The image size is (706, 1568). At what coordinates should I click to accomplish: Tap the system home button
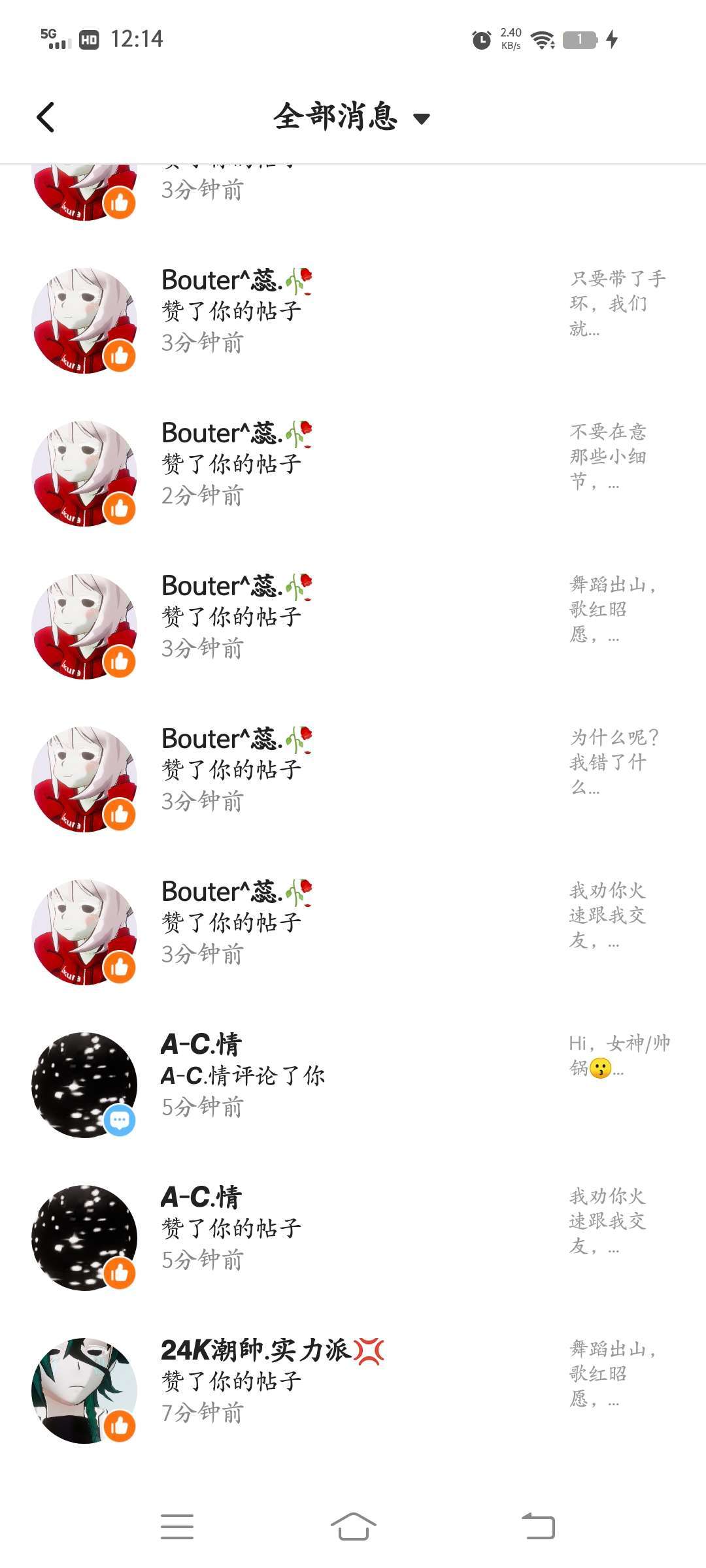353,1526
